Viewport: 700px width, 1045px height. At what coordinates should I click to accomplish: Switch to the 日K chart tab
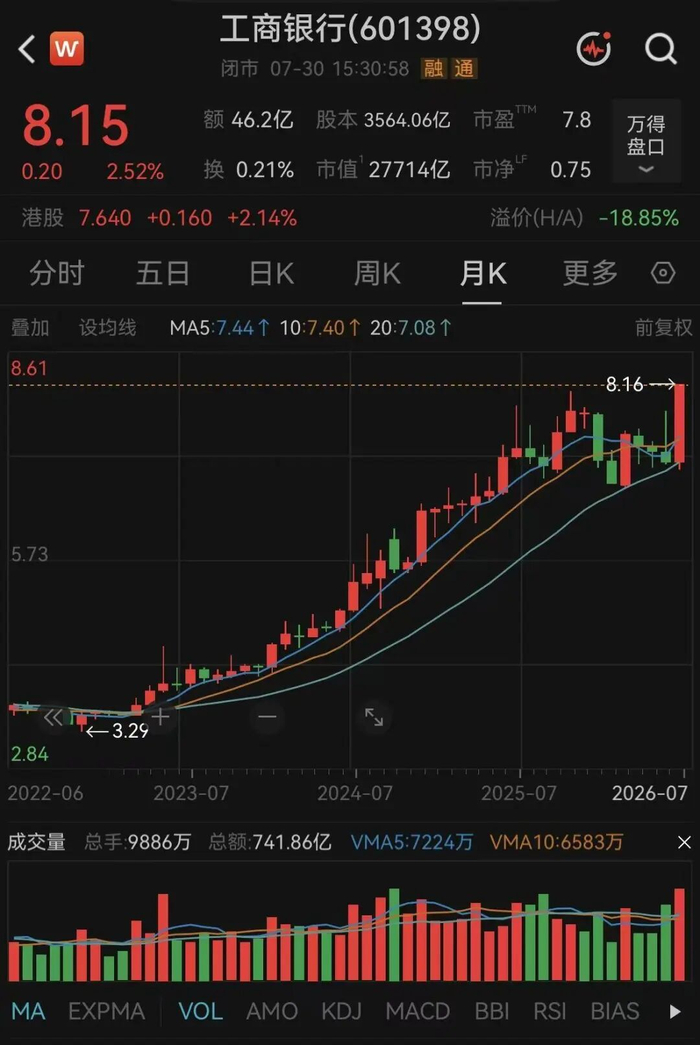click(271, 273)
